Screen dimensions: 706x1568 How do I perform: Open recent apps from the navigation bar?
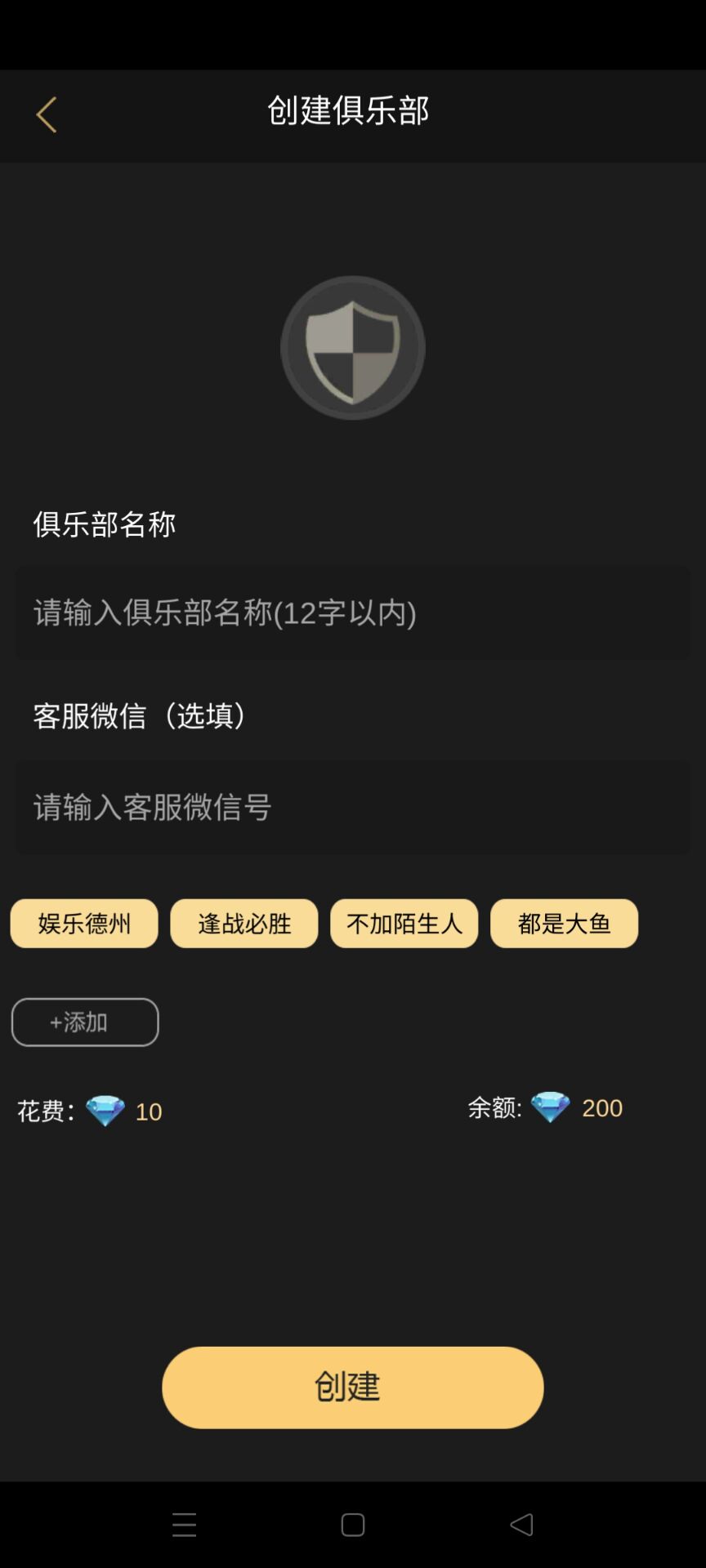[x=185, y=1525]
